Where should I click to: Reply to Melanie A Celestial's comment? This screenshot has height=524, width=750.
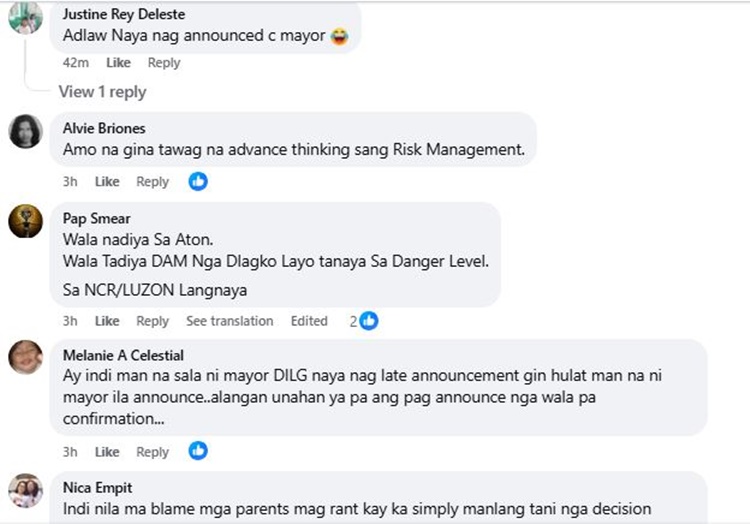[152, 452]
